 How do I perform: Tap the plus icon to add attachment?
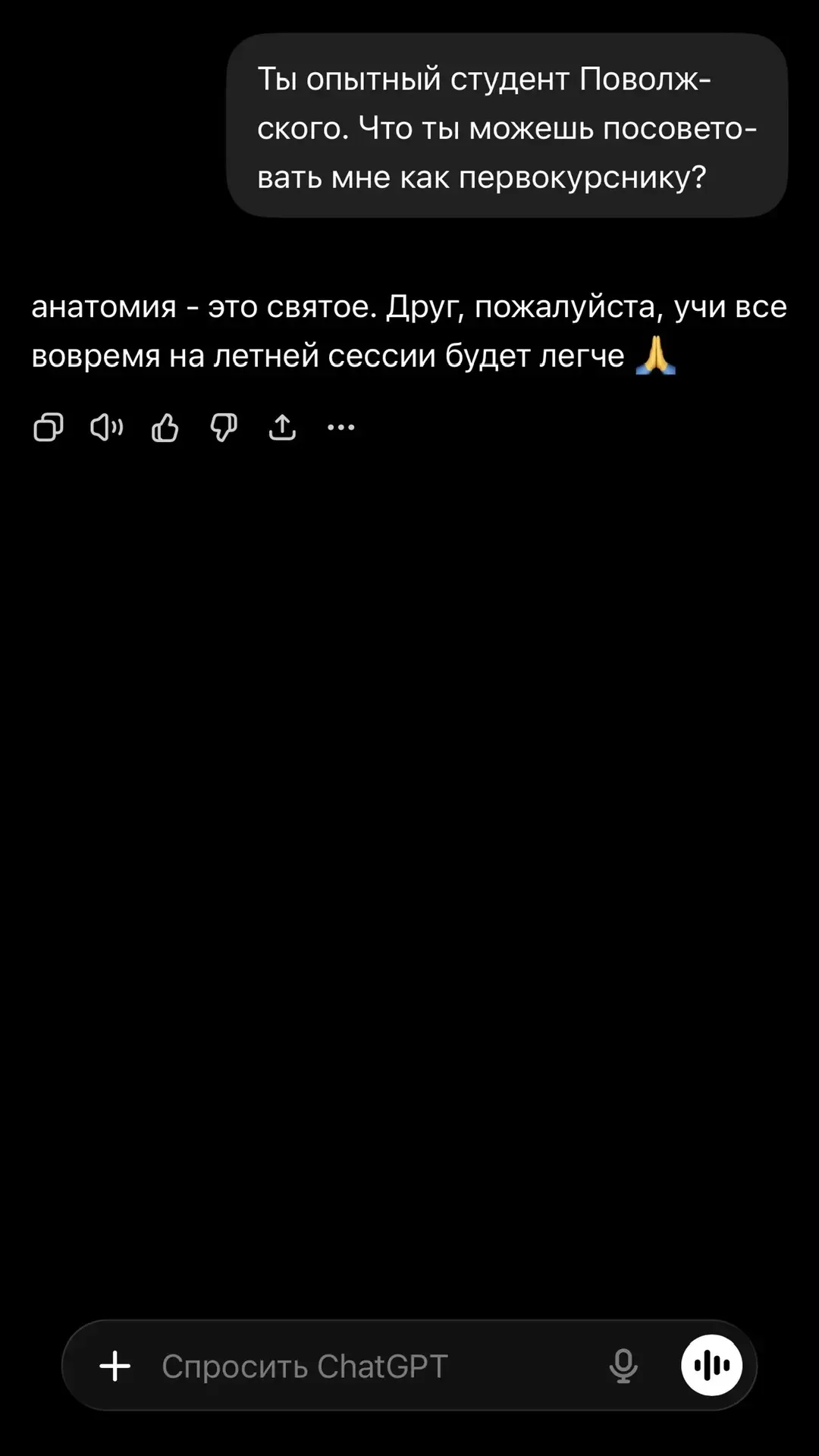point(115,1366)
